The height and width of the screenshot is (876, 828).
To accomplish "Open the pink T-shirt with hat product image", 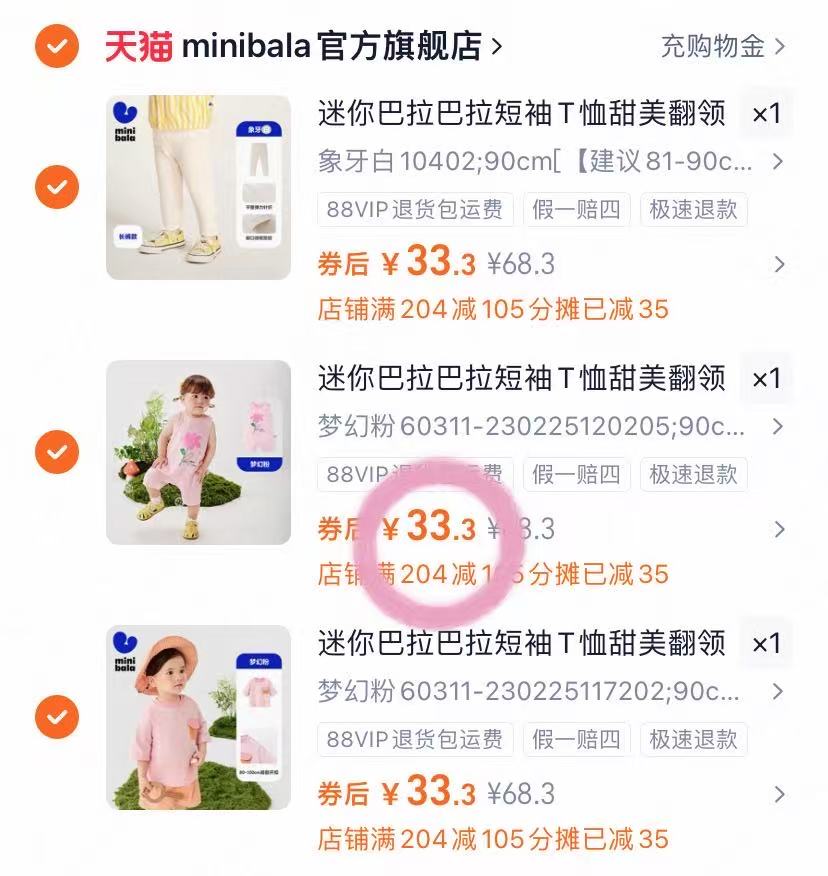I will tap(198, 717).
